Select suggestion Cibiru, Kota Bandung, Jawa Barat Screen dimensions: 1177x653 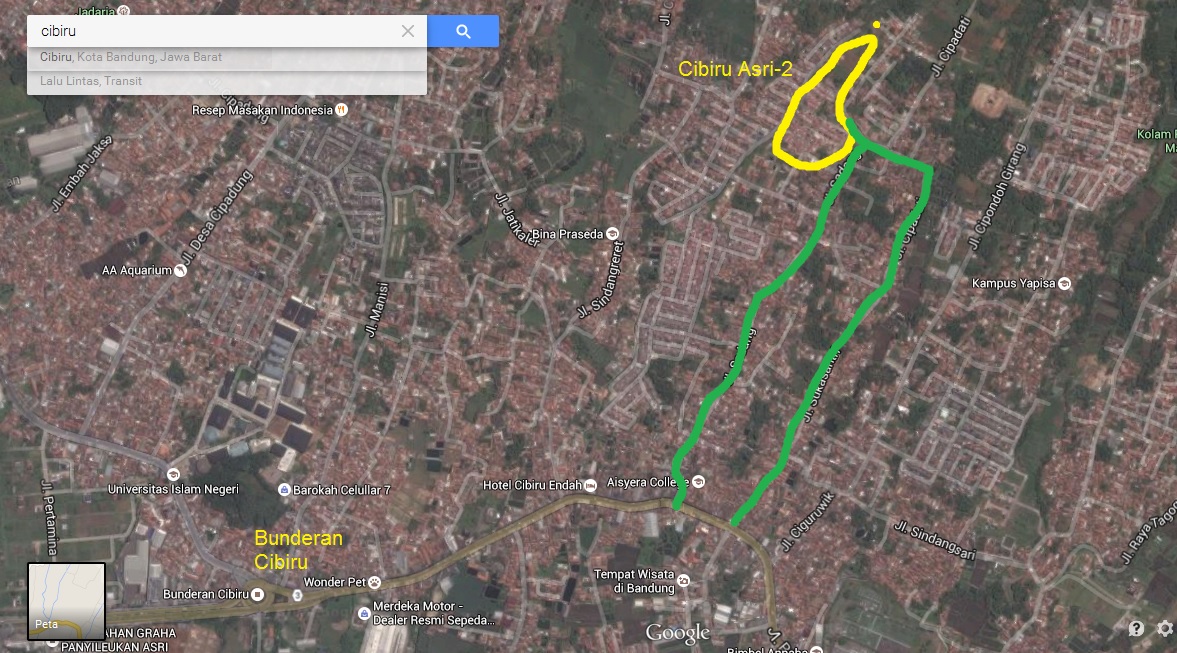pyautogui.click(x=131, y=57)
